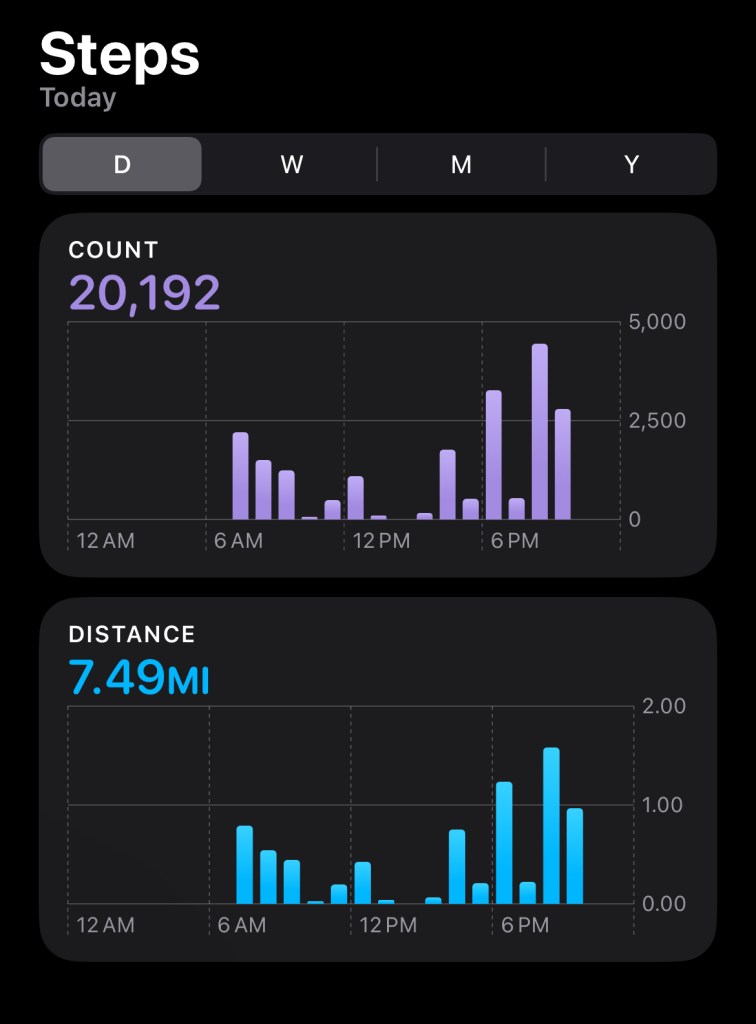756x1024 pixels.
Task: Switch to the M monthly view
Action: 461,164
